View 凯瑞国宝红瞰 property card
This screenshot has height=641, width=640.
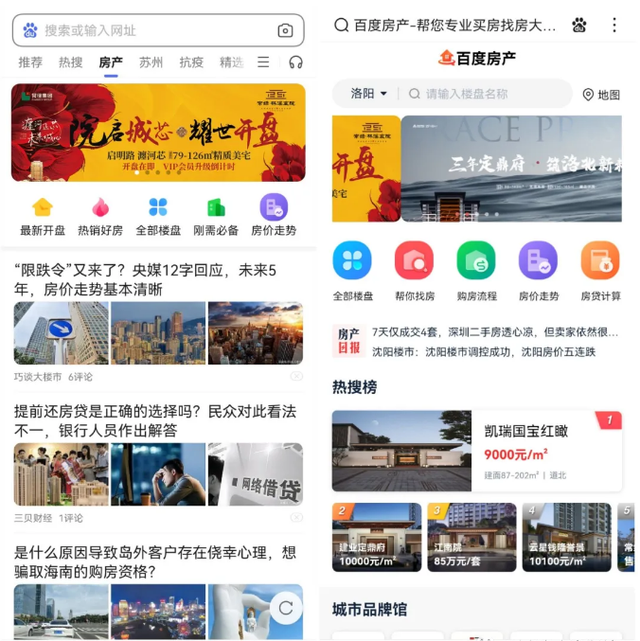tap(477, 450)
